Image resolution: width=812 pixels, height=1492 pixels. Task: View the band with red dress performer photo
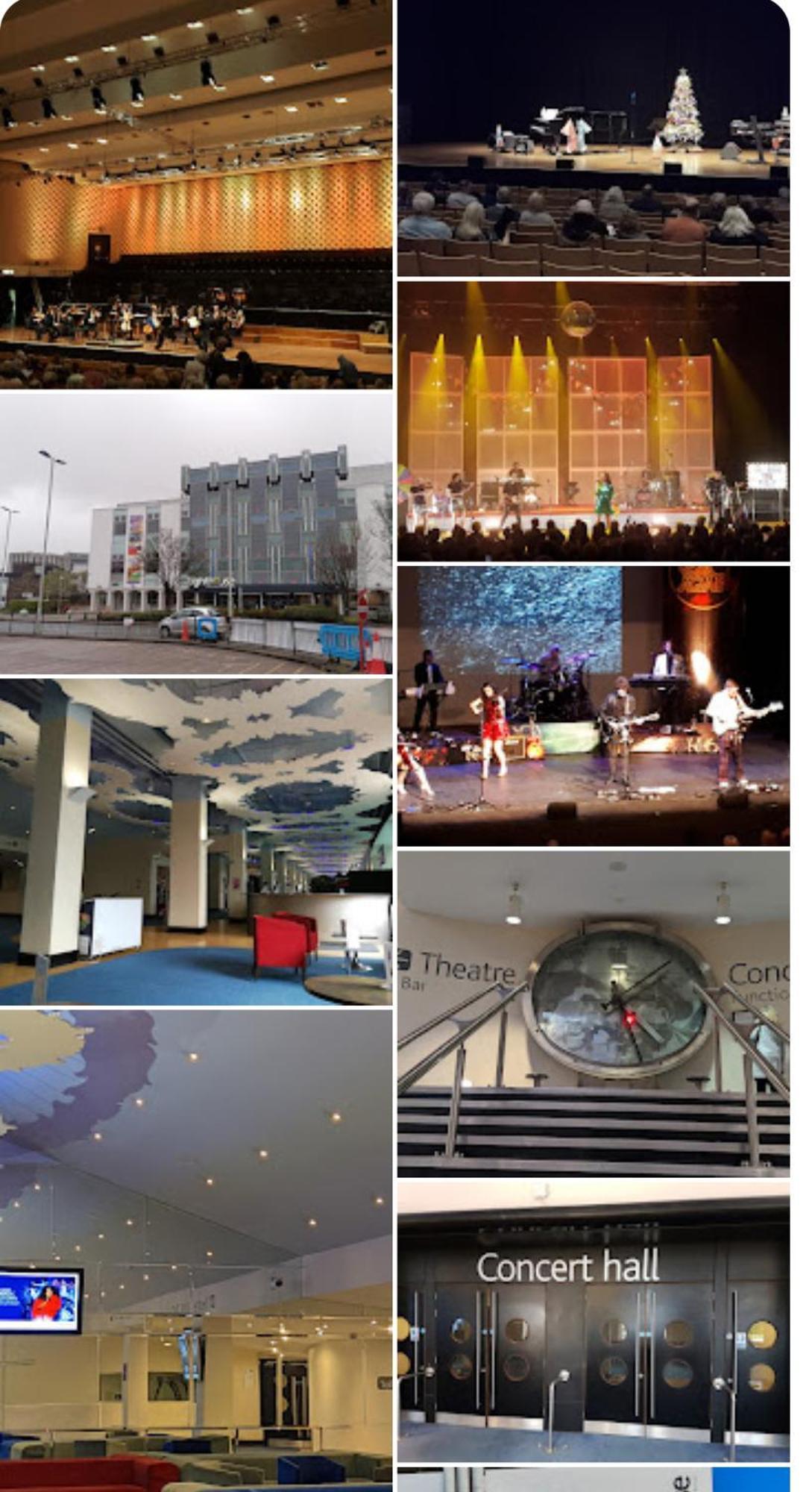pos(593,706)
